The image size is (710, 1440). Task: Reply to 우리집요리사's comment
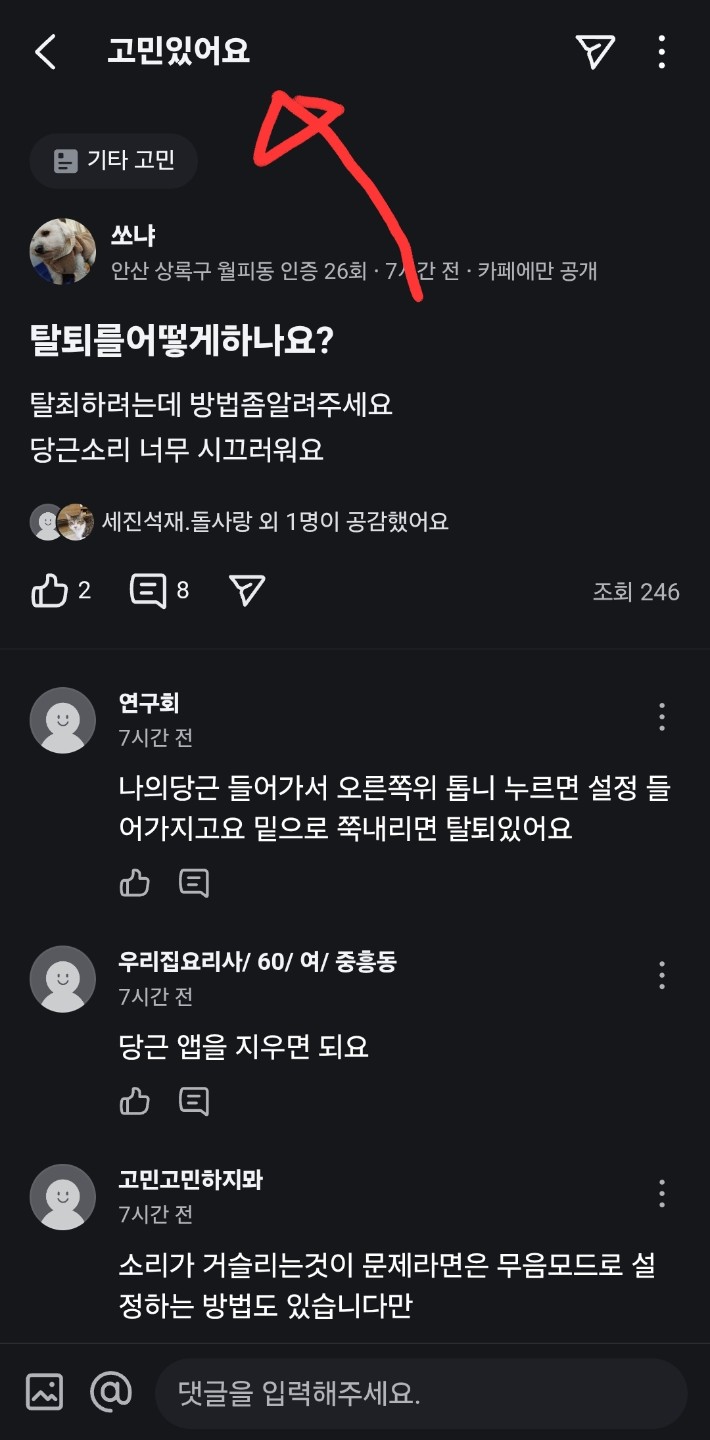[x=194, y=1102]
